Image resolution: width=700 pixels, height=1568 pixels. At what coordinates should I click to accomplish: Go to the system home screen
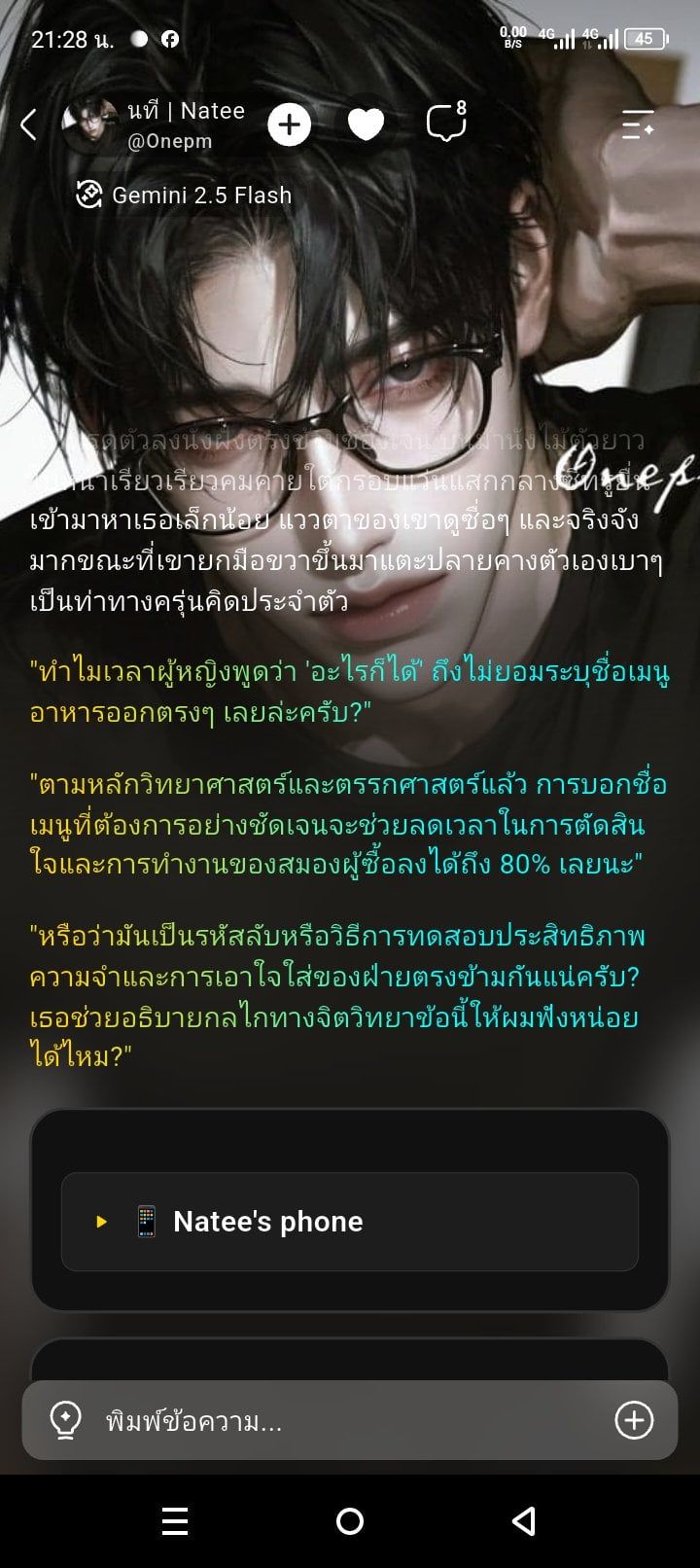[x=350, y=1521]
